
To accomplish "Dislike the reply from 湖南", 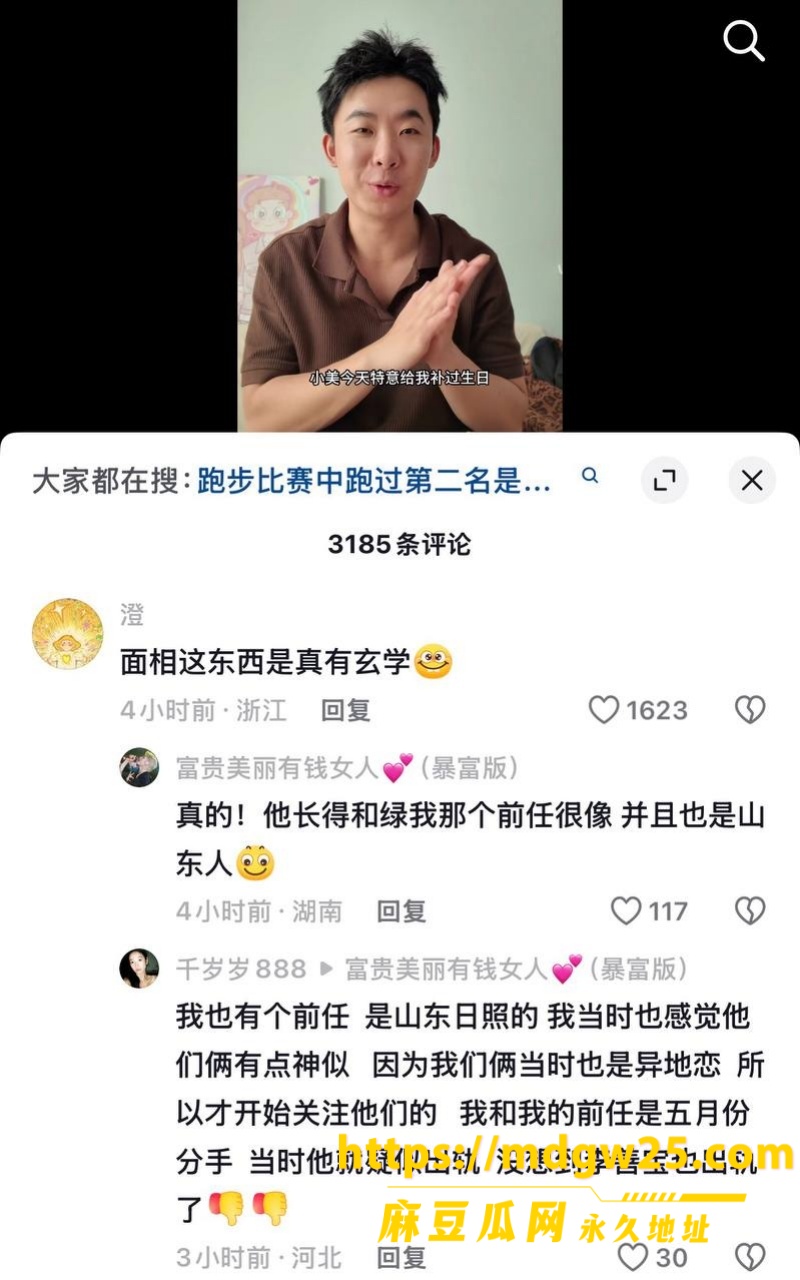I will (x=750, y=911).
